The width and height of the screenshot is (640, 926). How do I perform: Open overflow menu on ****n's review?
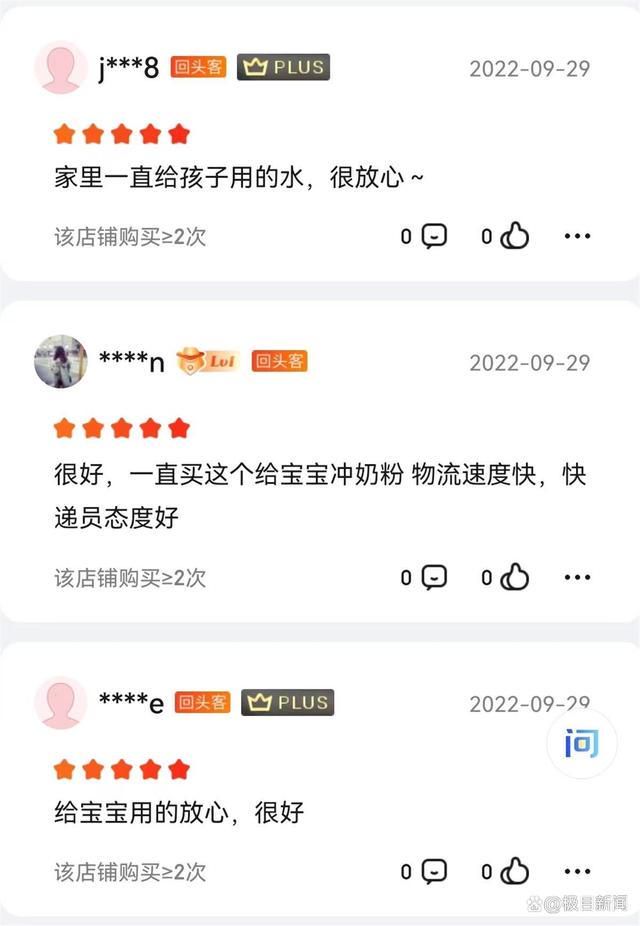point(577,577)
